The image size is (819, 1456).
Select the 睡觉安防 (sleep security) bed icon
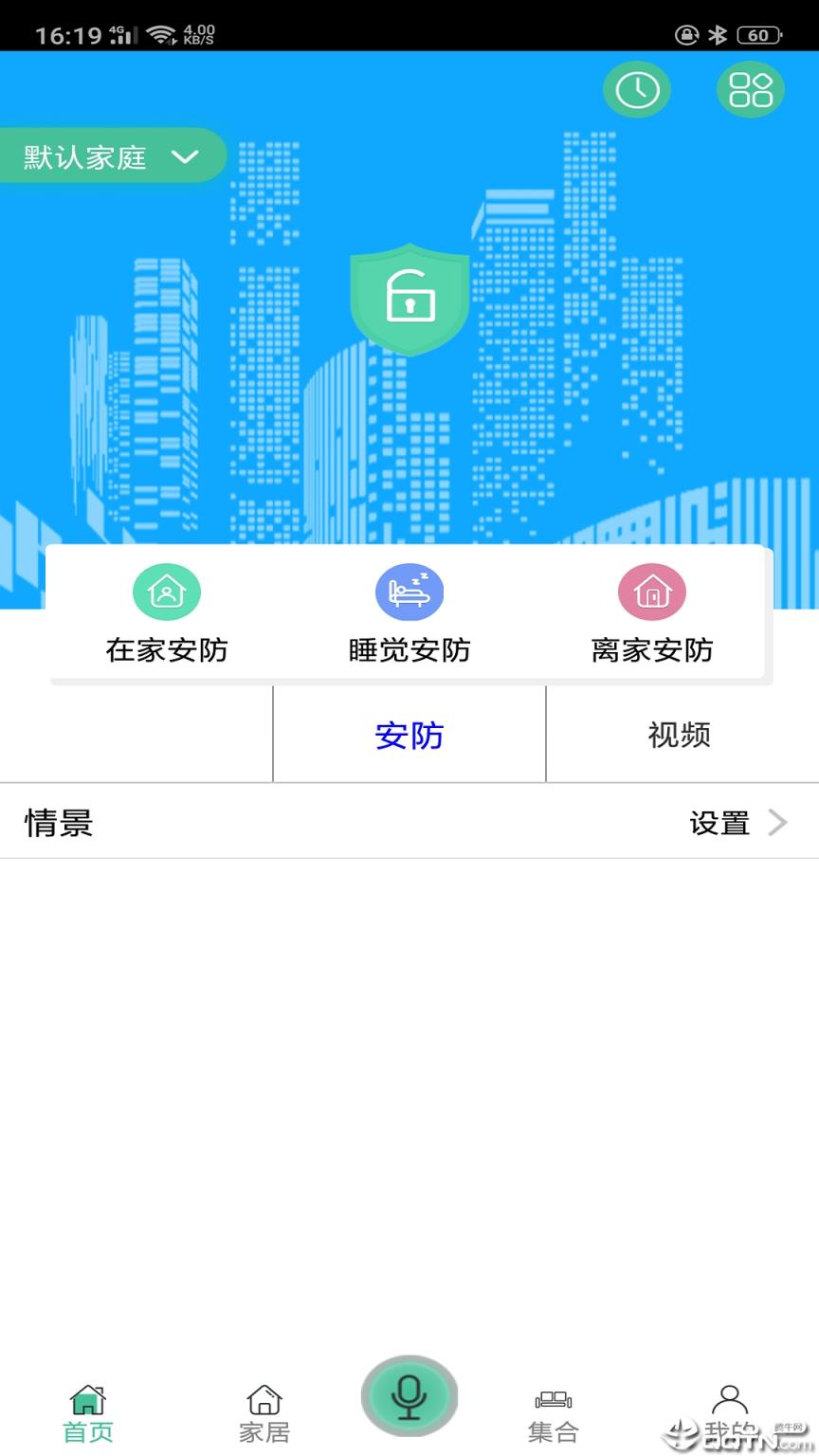(409, 591)
